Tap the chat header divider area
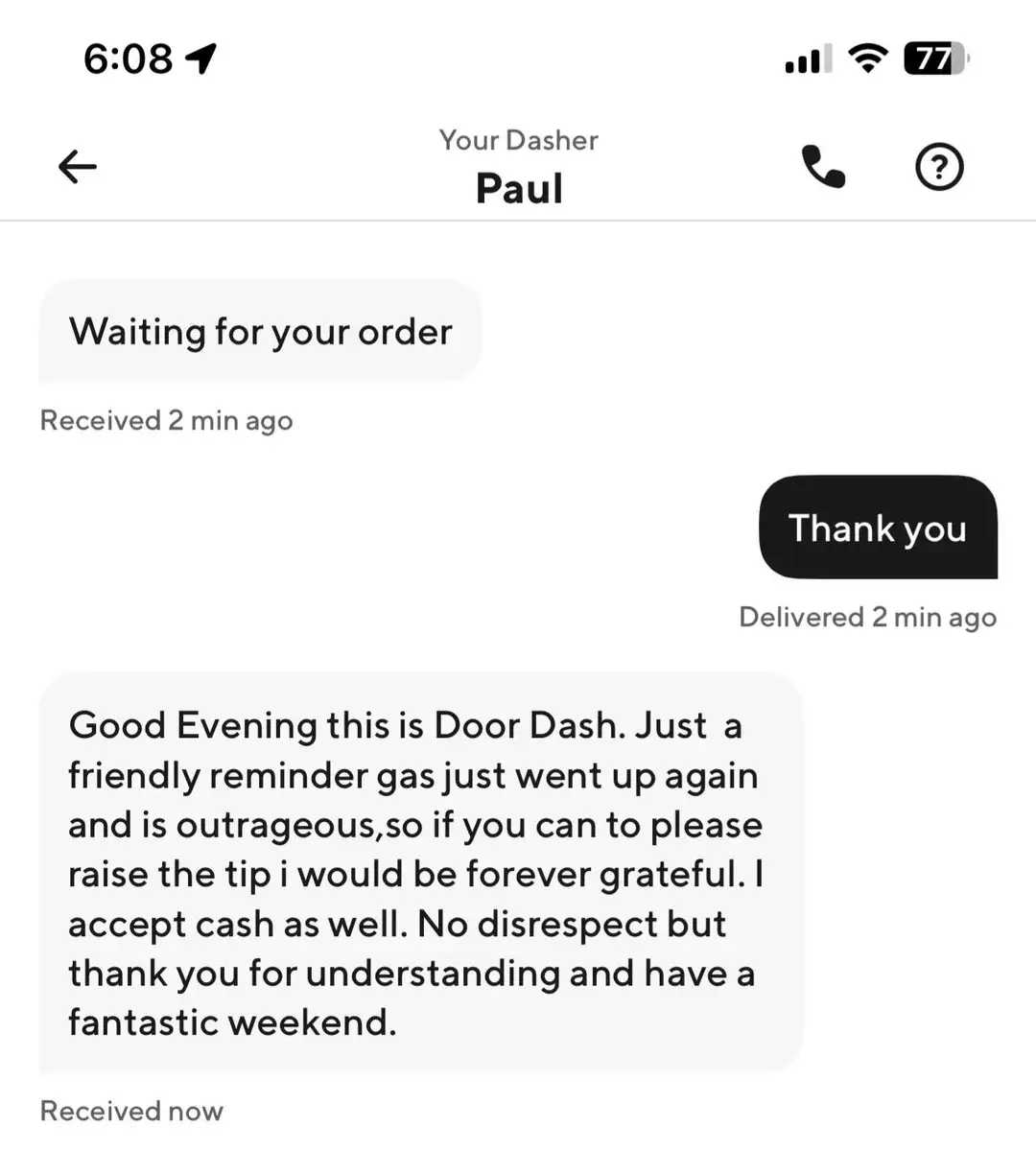Screen dimensions: 1036x1151 click(x=518, y=223)
